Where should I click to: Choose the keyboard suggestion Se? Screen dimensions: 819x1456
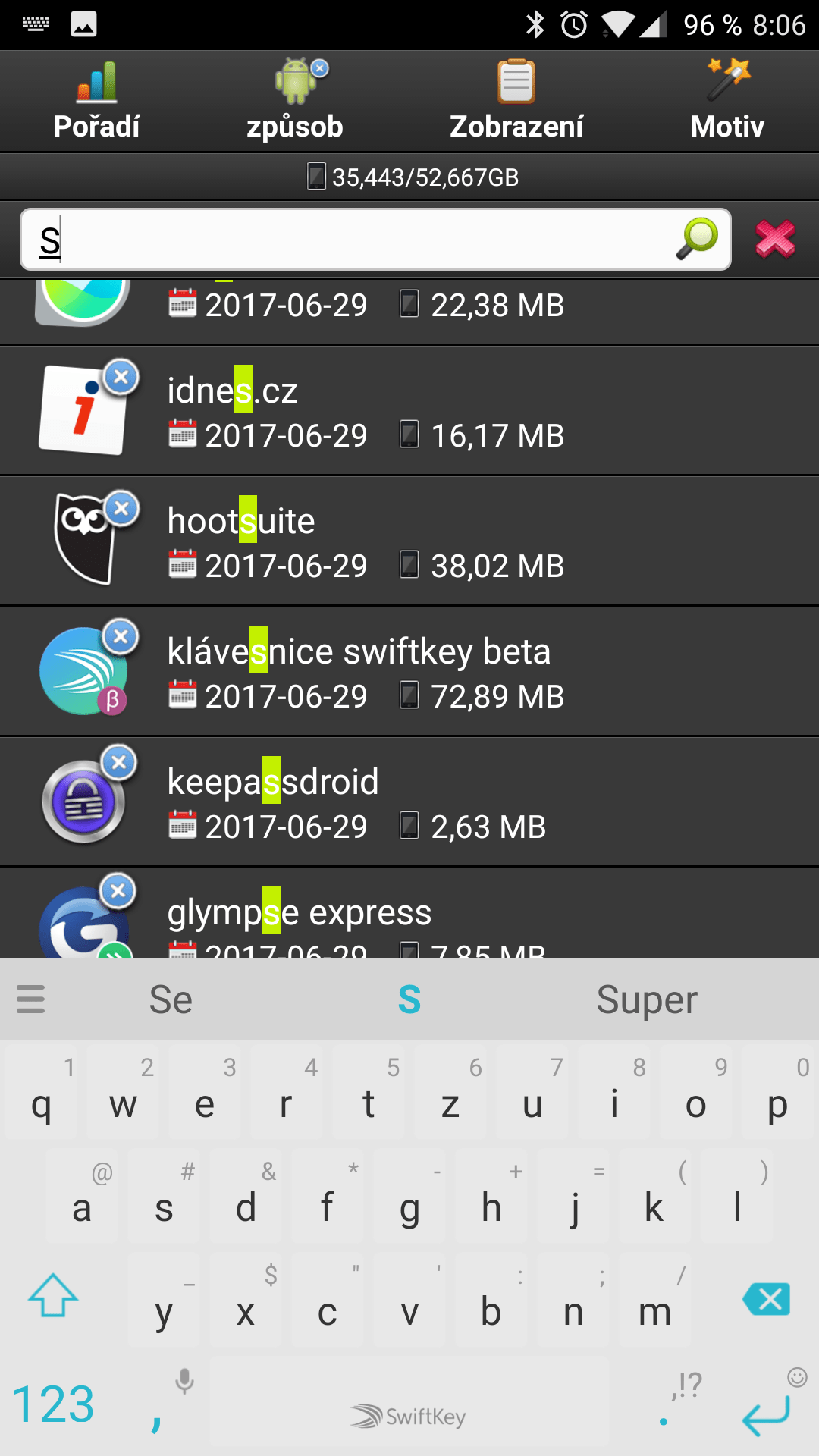(171, 999)
